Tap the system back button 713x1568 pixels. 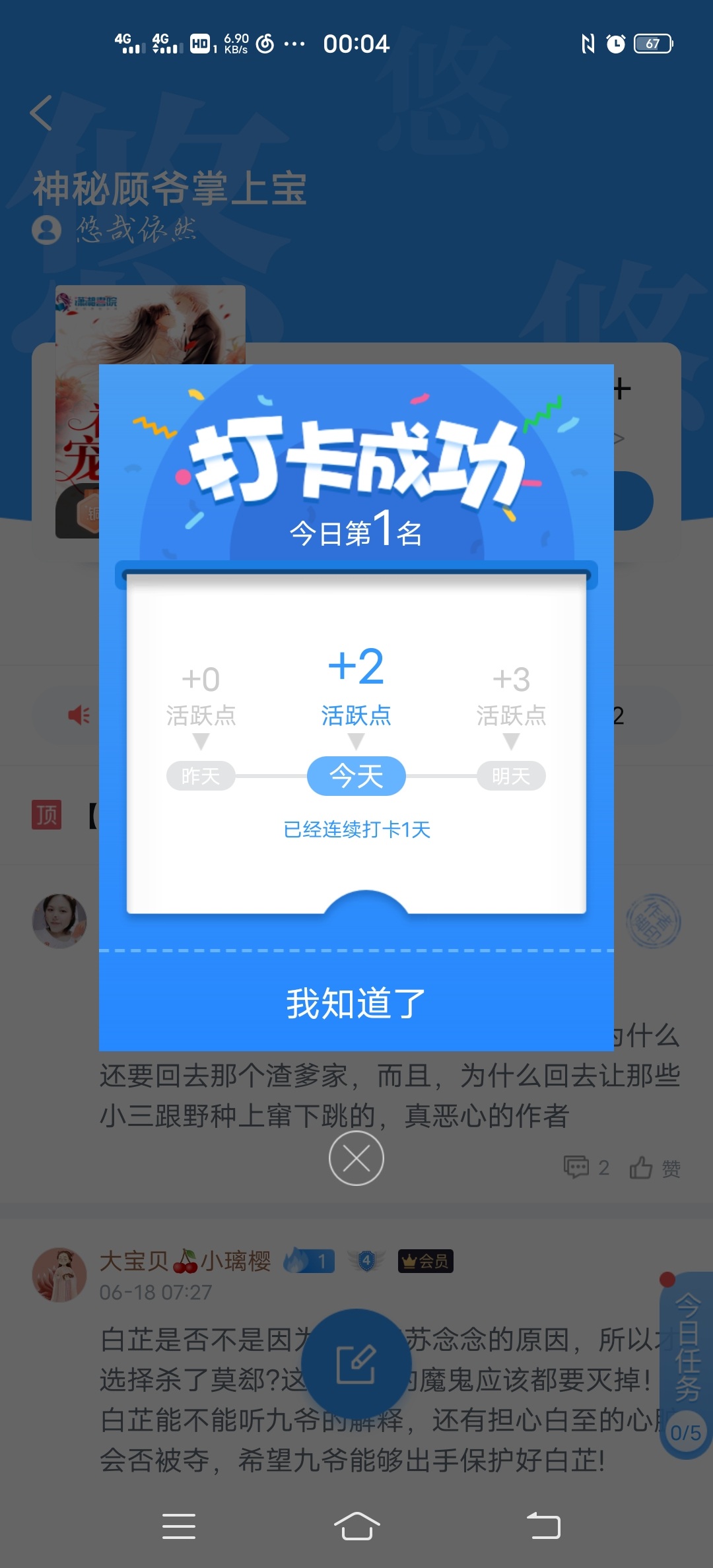(543, 1526)
